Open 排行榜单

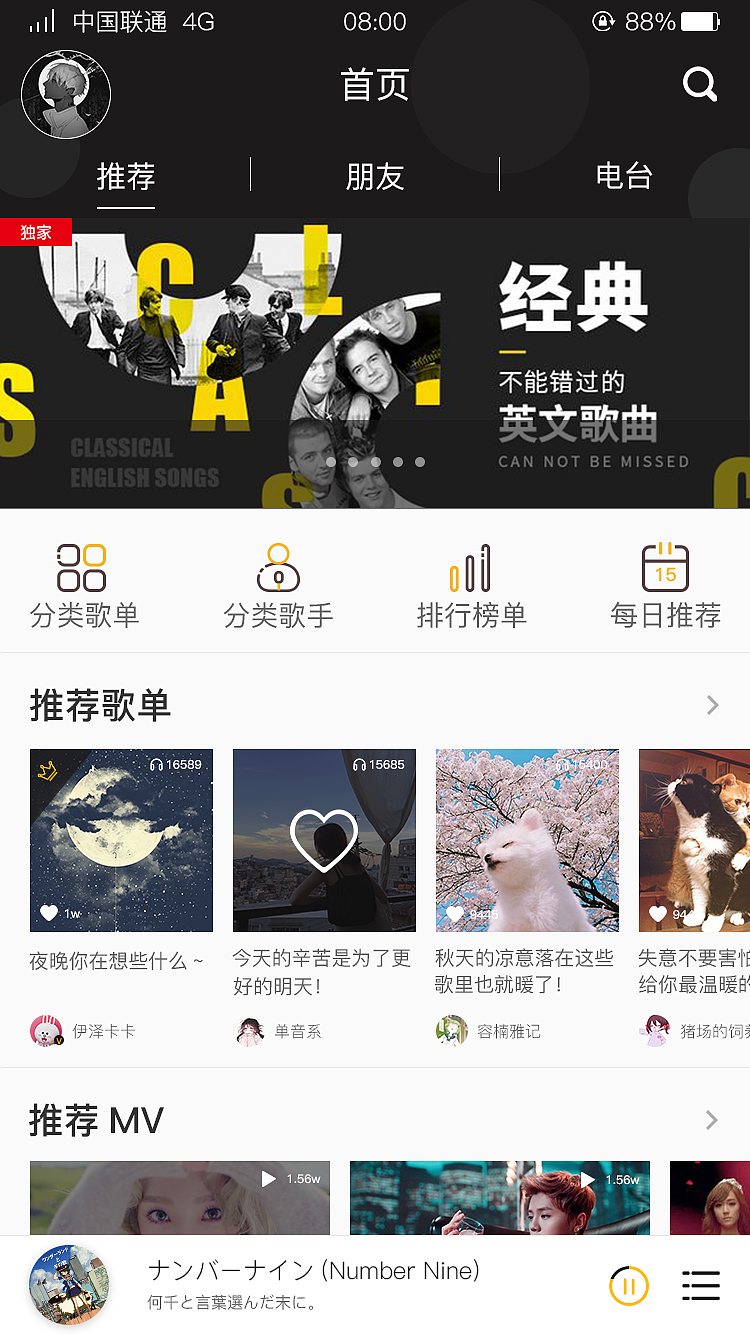tap(471, 587)
